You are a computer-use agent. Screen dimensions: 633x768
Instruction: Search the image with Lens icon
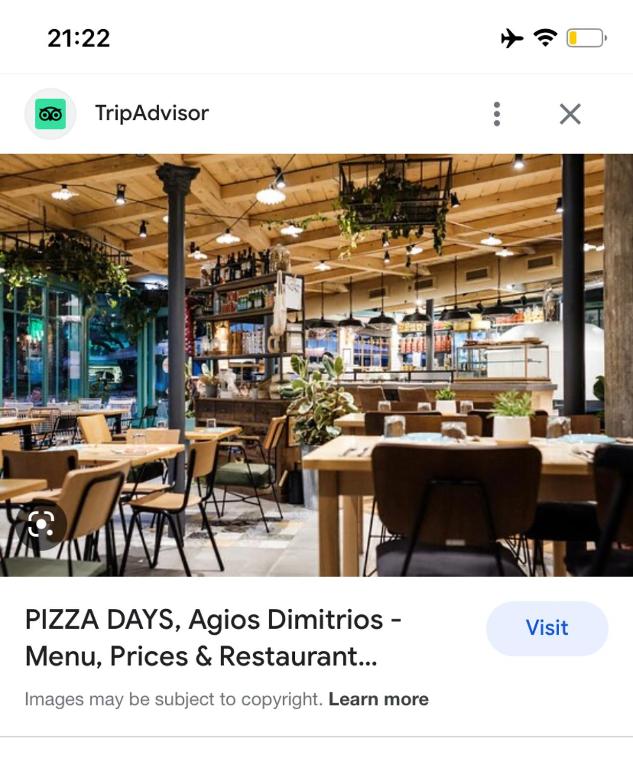40,524
